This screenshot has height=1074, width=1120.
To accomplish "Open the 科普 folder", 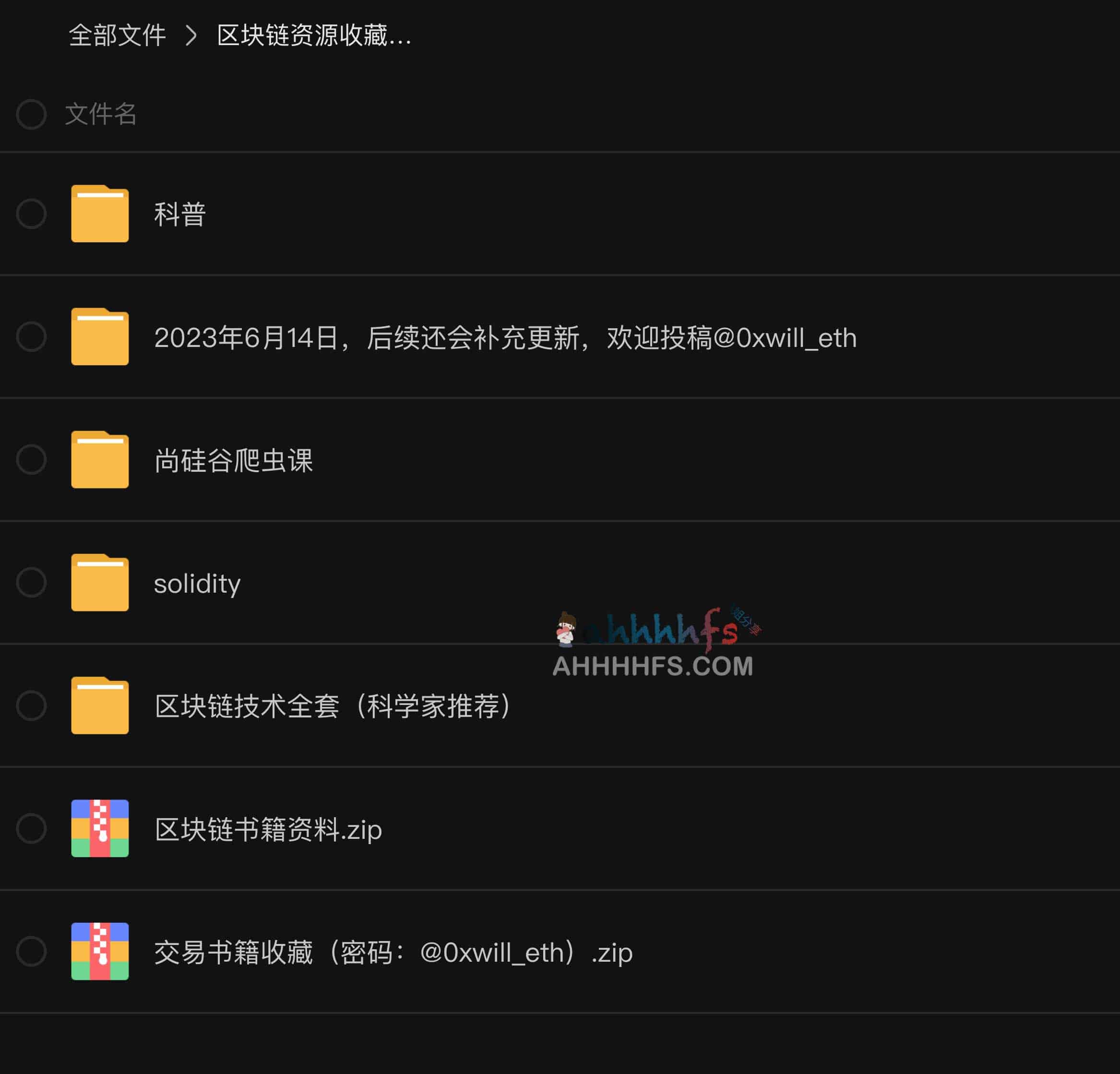I will (179, 215).
